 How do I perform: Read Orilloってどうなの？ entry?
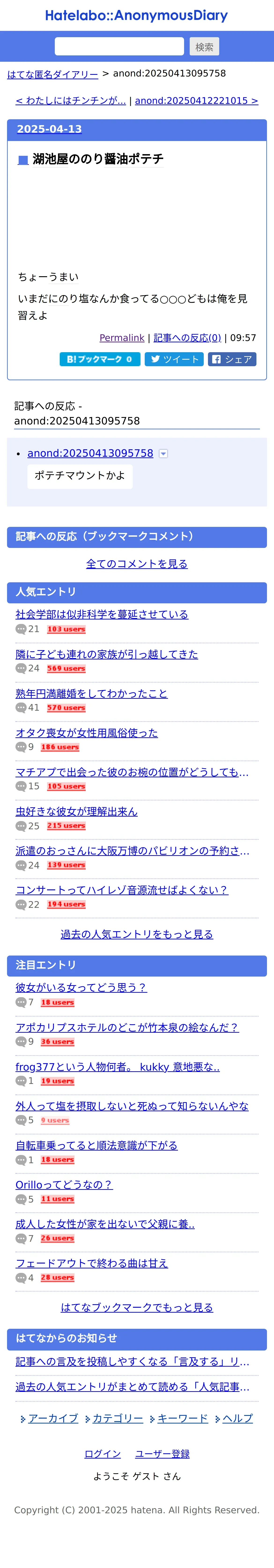[x=64, y=1184]
